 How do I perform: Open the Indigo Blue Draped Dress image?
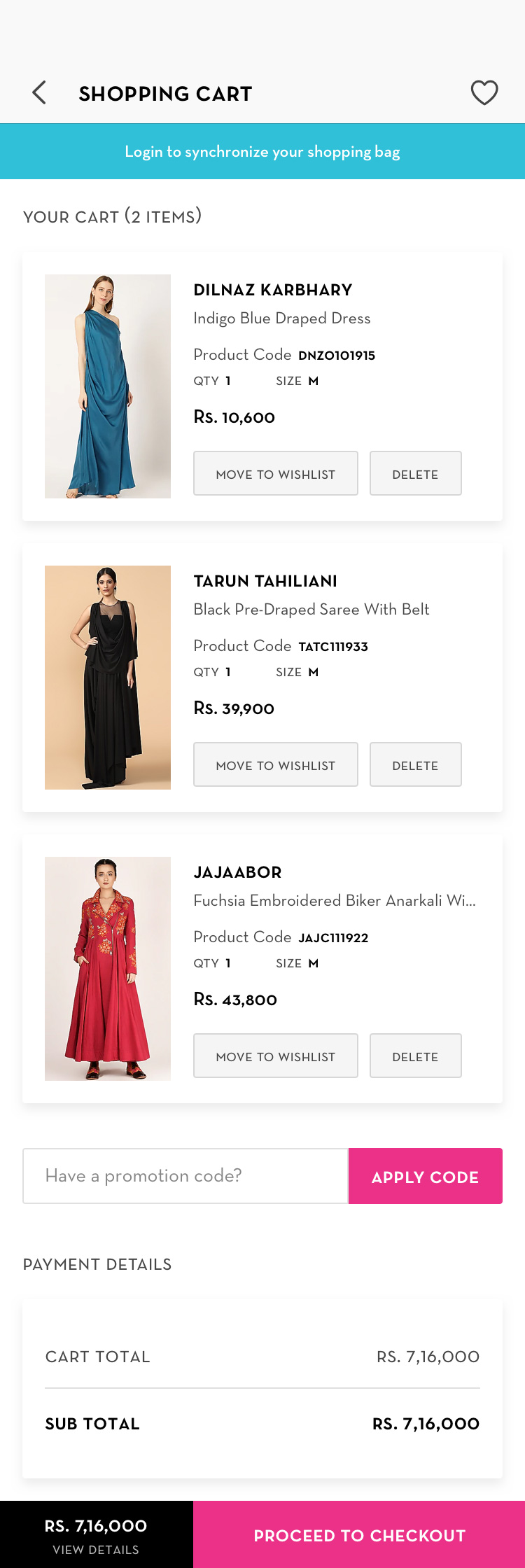(108, 386)
